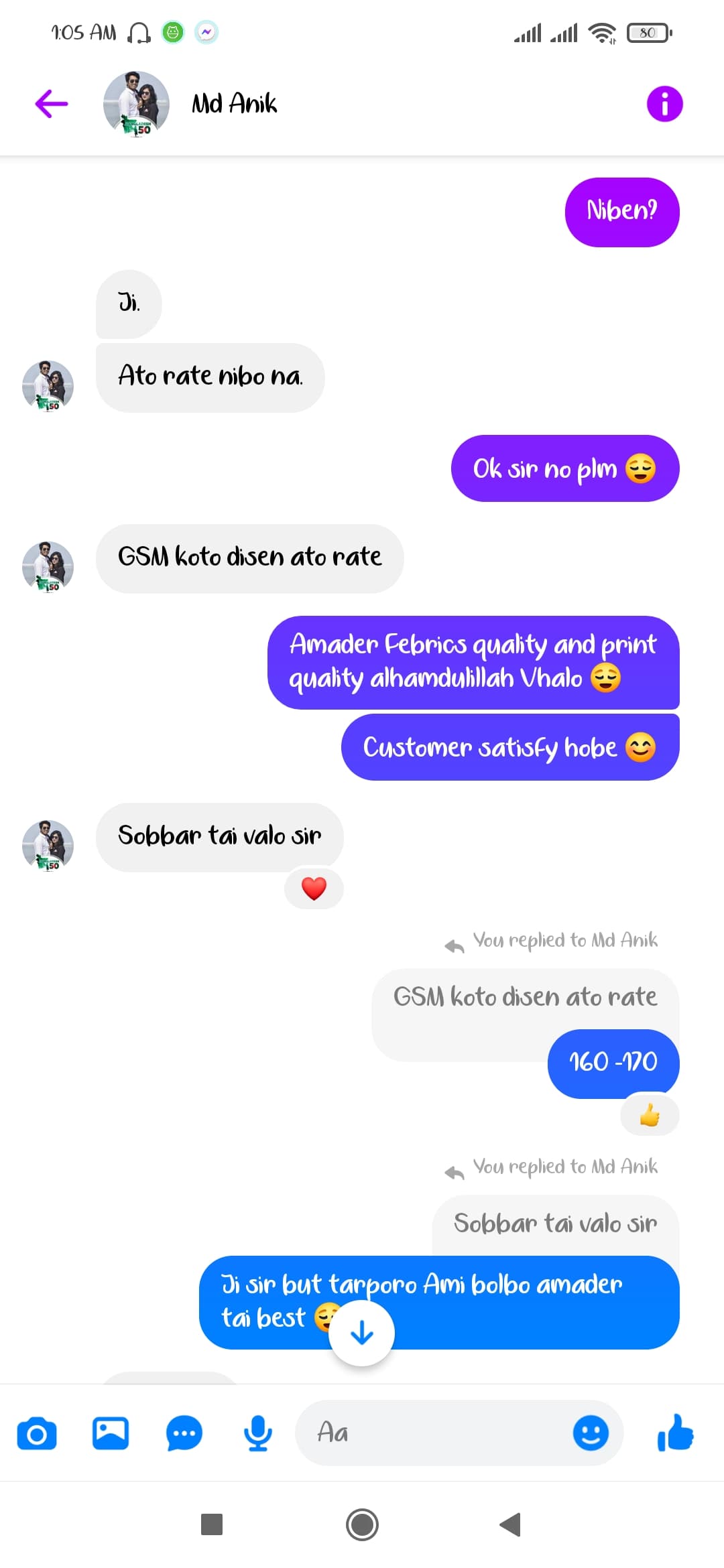Image resolution: width=724 pixels, height=1568 pixels.
Task: Tap system home button
Action: [x=362, y=1524]
